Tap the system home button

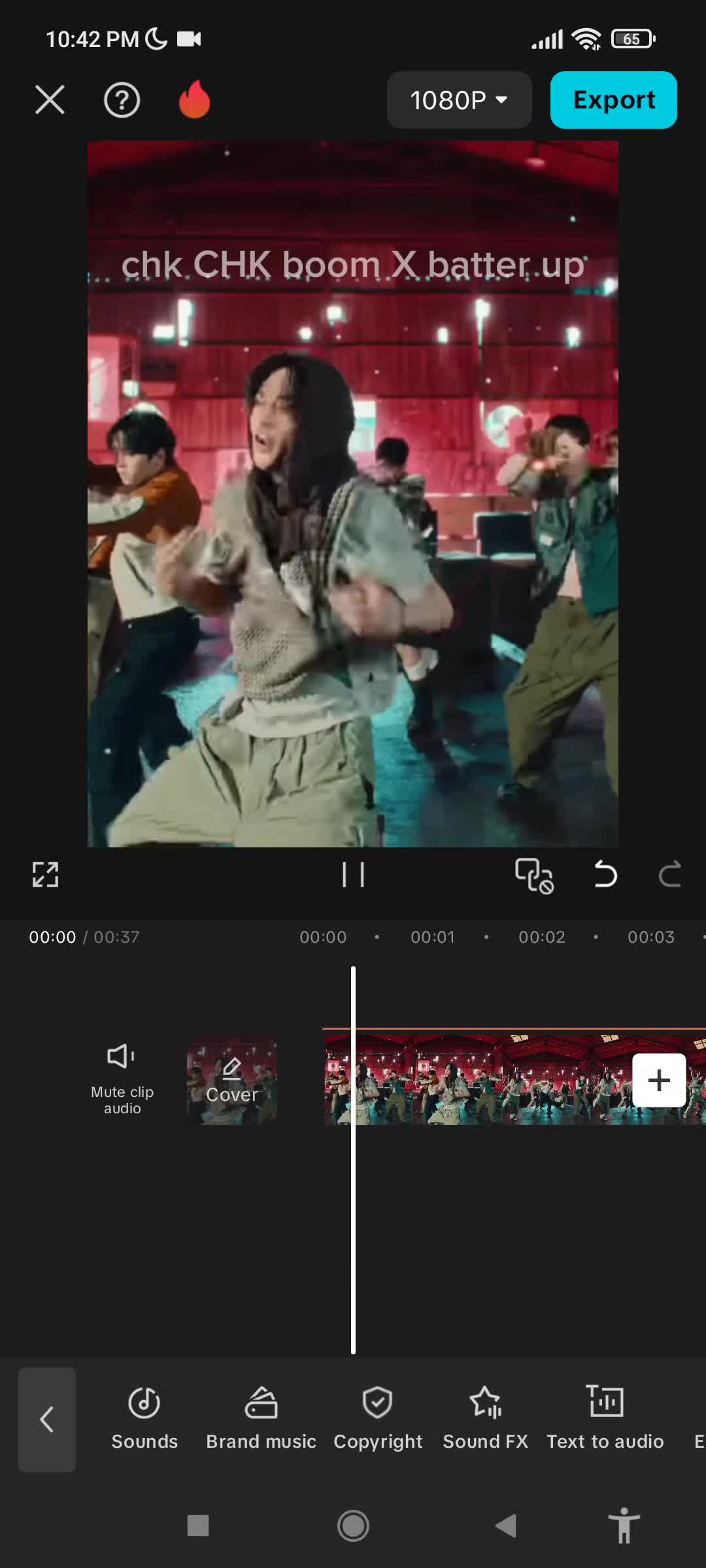(353, 1526)
